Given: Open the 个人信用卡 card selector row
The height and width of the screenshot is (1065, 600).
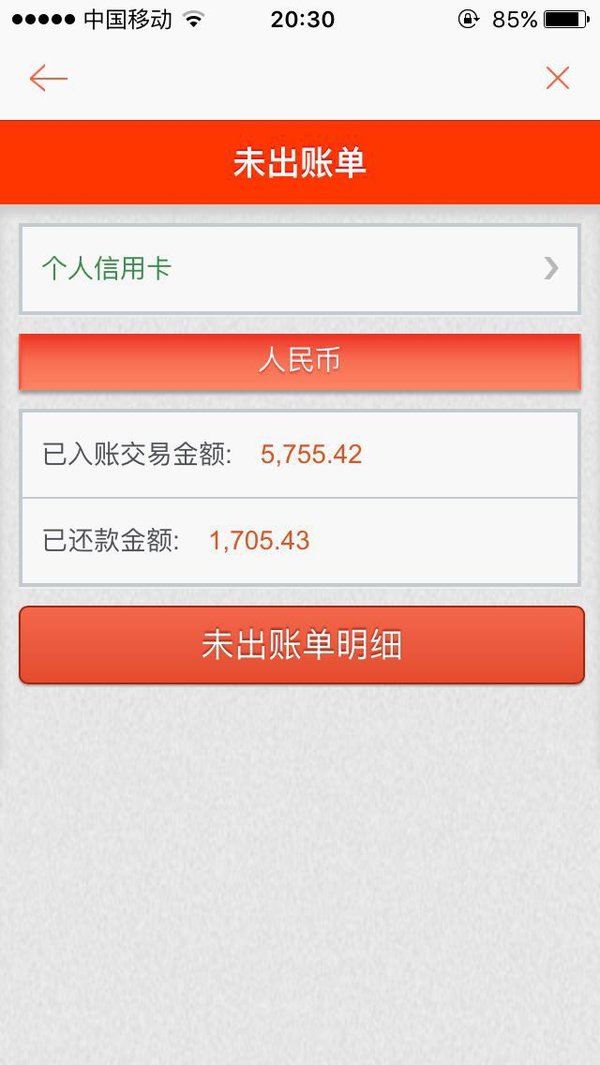Looking at the screenshot, I should [300, 269].
